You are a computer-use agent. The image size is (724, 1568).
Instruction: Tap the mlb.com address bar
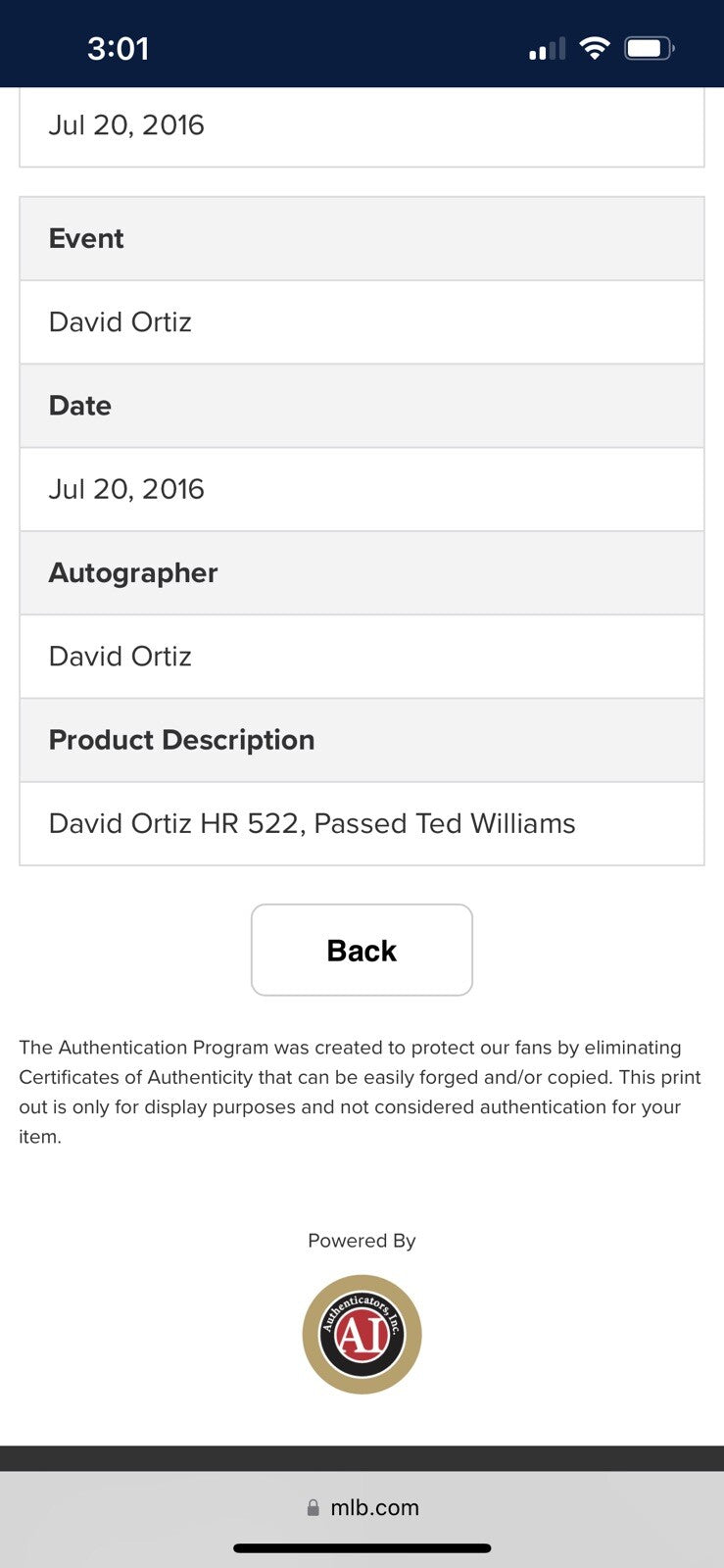[362, 1507]
